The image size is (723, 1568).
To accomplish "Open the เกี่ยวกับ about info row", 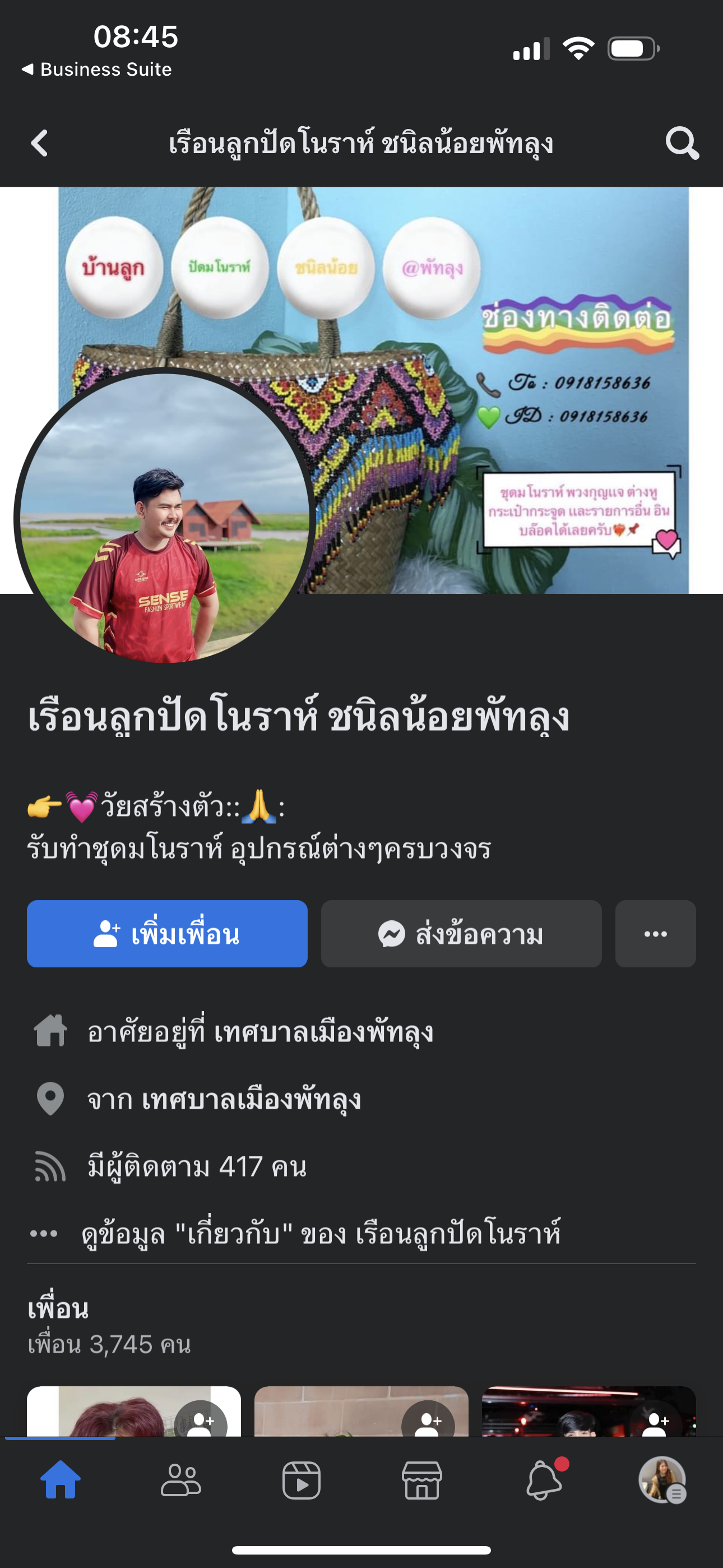I will (x=320, y=1233).
